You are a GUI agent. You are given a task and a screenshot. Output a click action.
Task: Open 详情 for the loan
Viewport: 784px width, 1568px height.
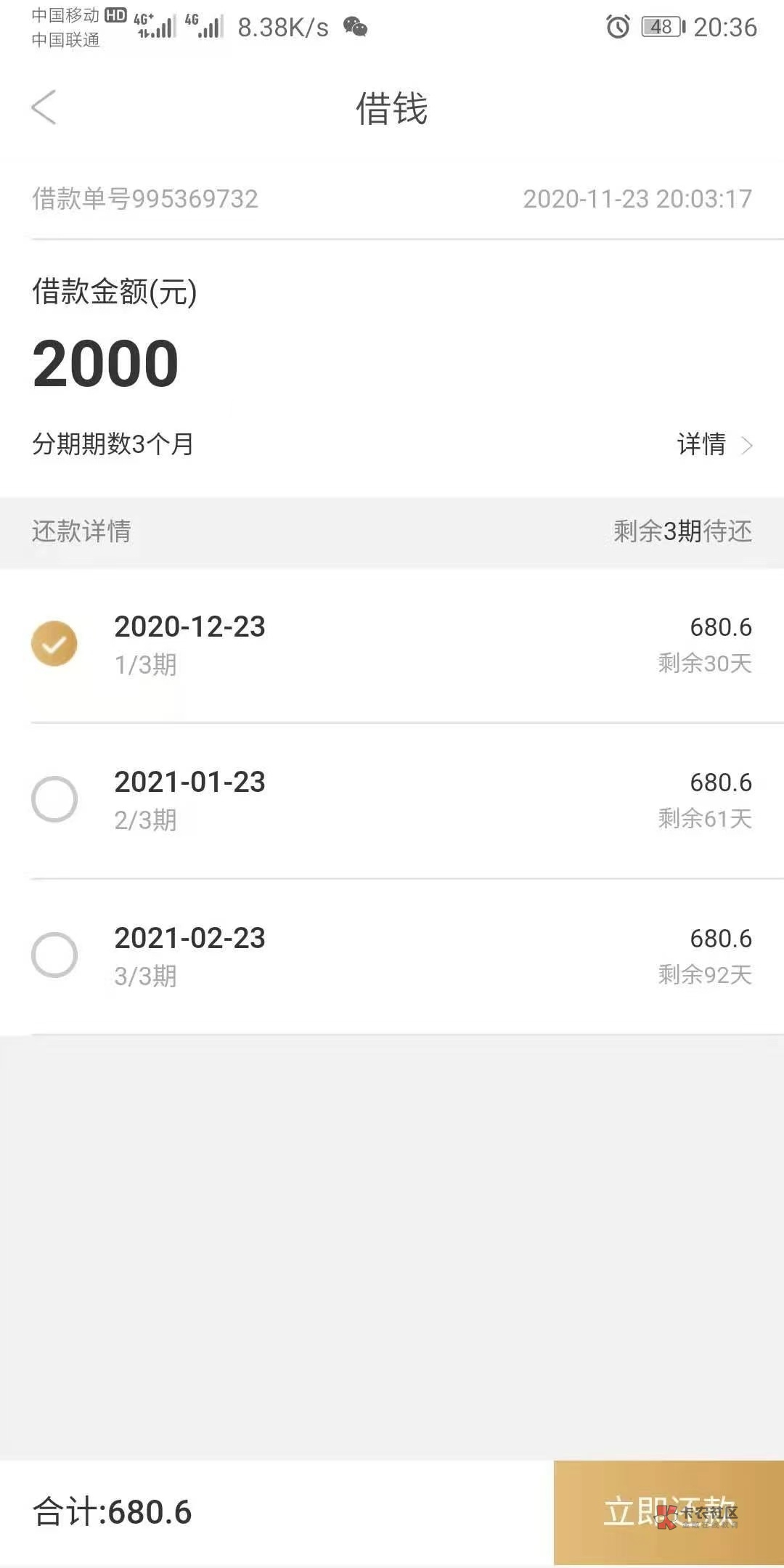pos(714,444)
